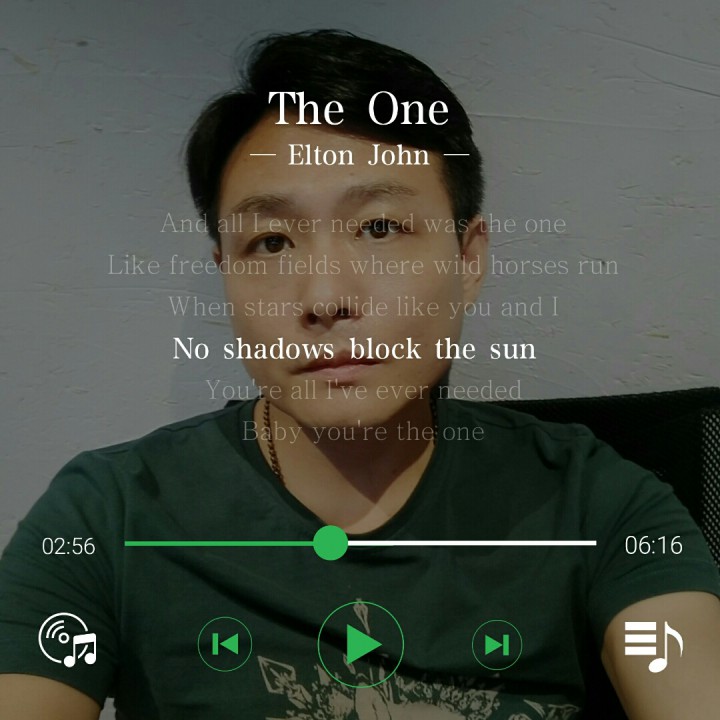Open the playlist queue icon
Viewport: 720px width, 720px height.
[653, 647]
